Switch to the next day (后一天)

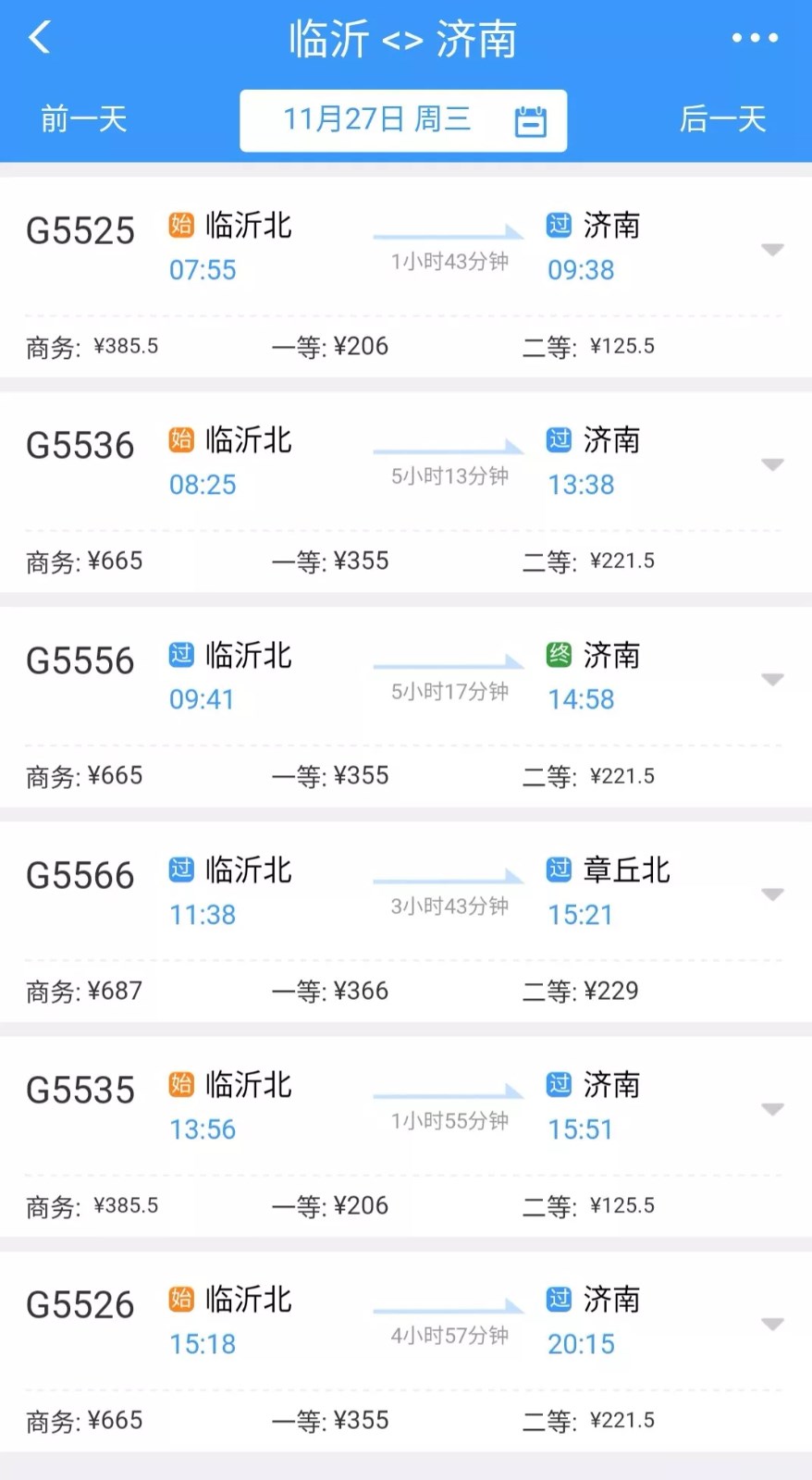[x=722, y=119]
